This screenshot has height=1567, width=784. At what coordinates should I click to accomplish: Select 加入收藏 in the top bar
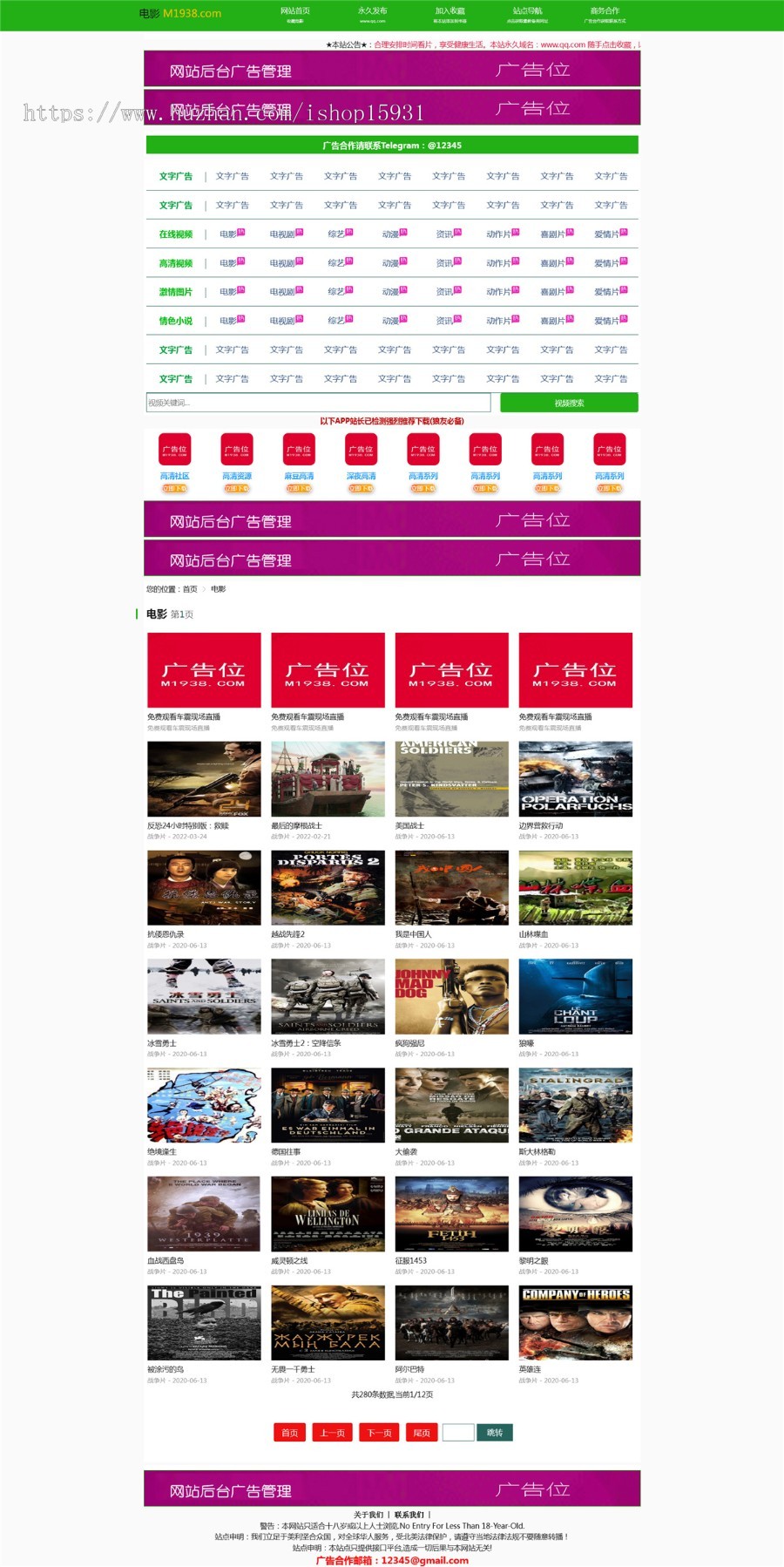pos(450,11)
